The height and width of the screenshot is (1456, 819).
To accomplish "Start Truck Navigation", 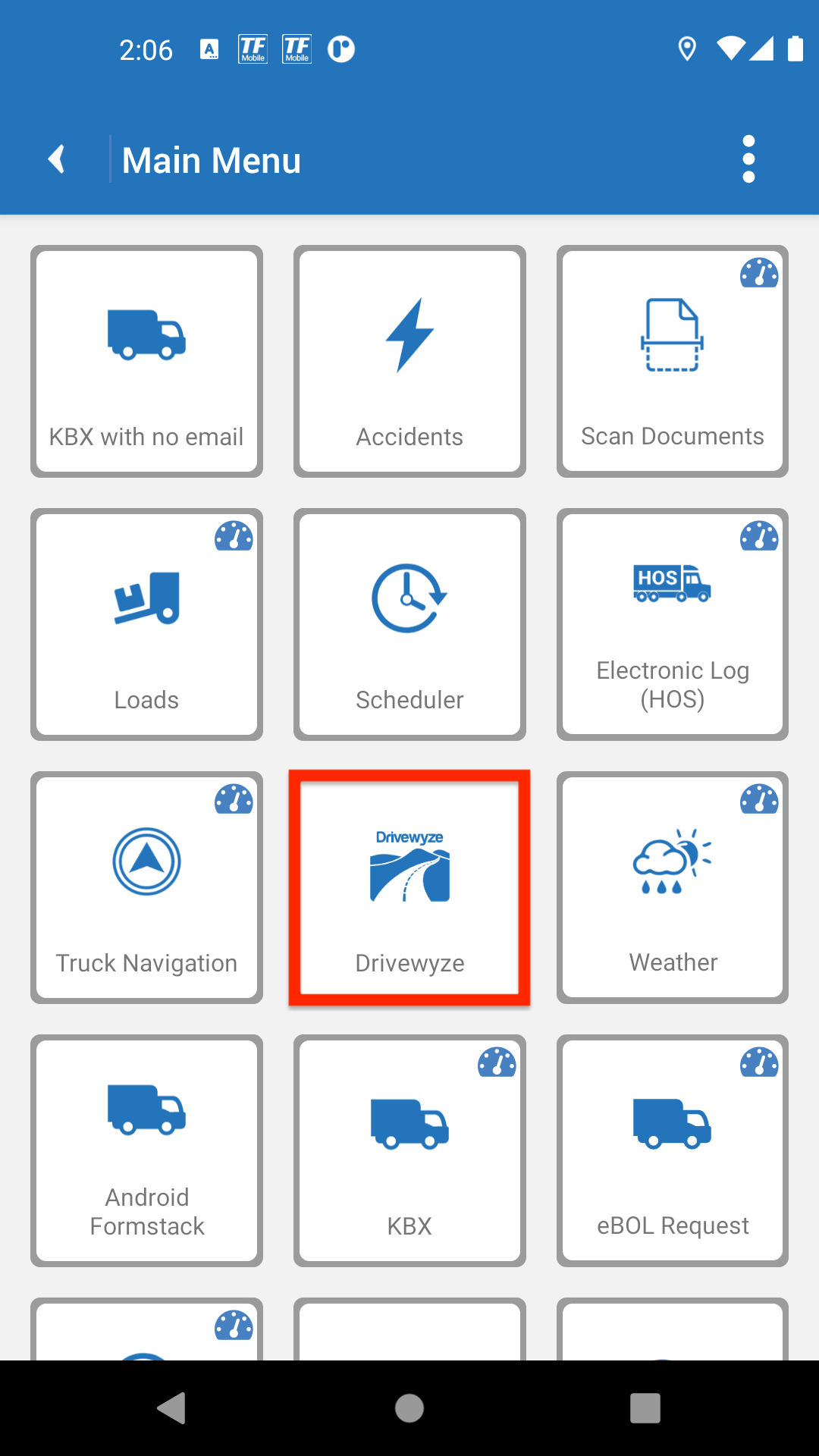I will tap(146, 887).
